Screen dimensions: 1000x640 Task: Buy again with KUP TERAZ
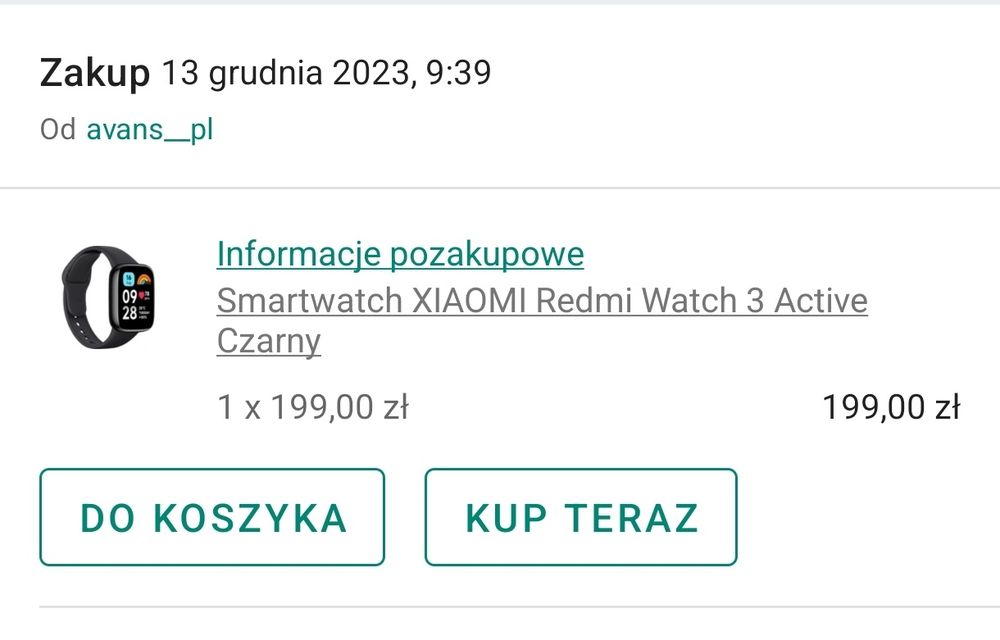581,517
